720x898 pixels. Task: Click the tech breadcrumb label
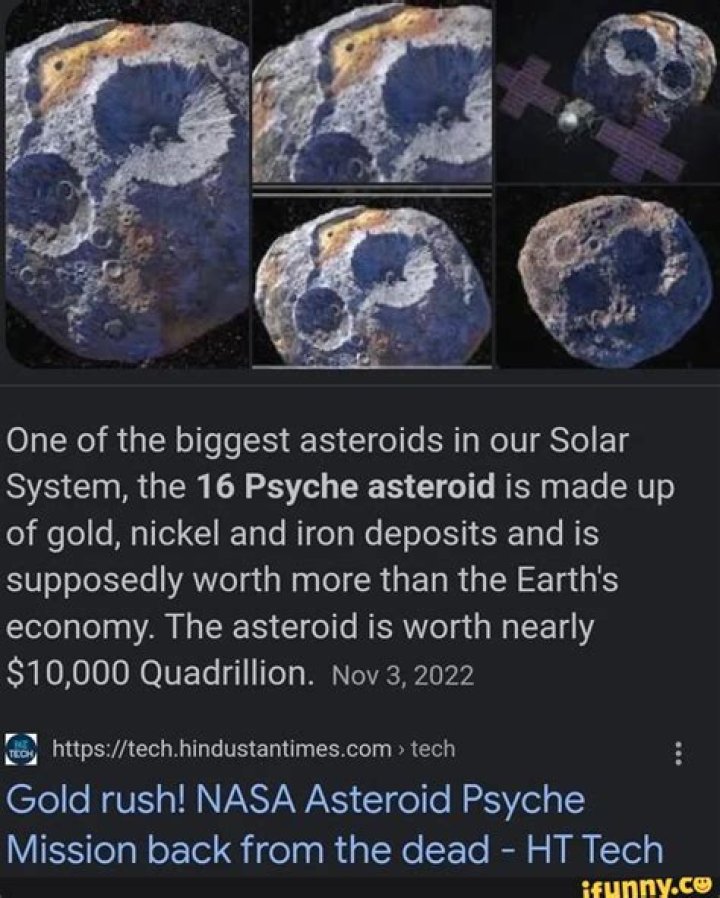click(x=430, y=744)
